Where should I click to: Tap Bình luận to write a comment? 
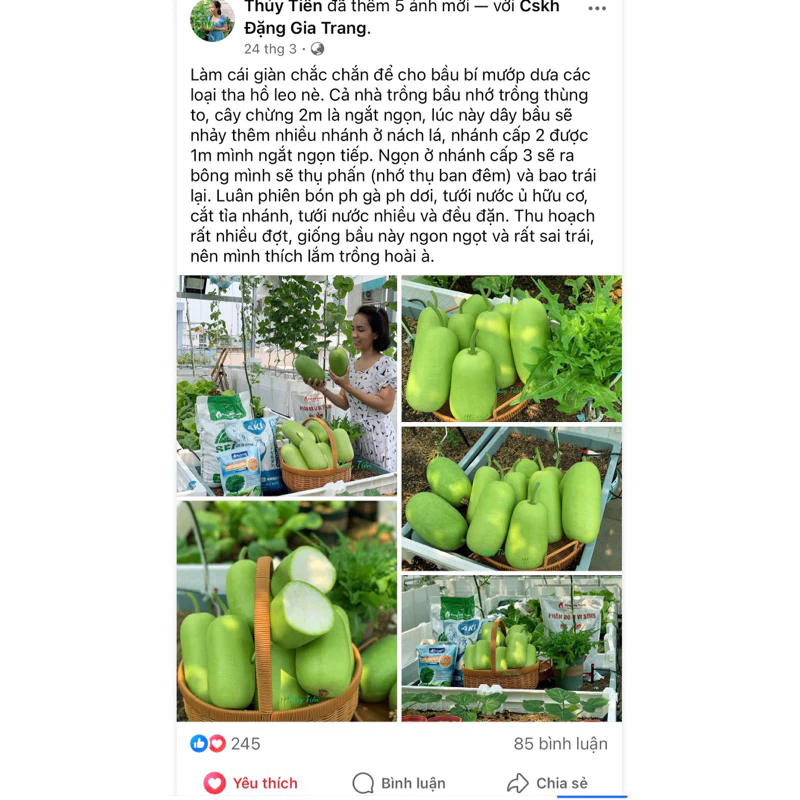pos(399,783)
